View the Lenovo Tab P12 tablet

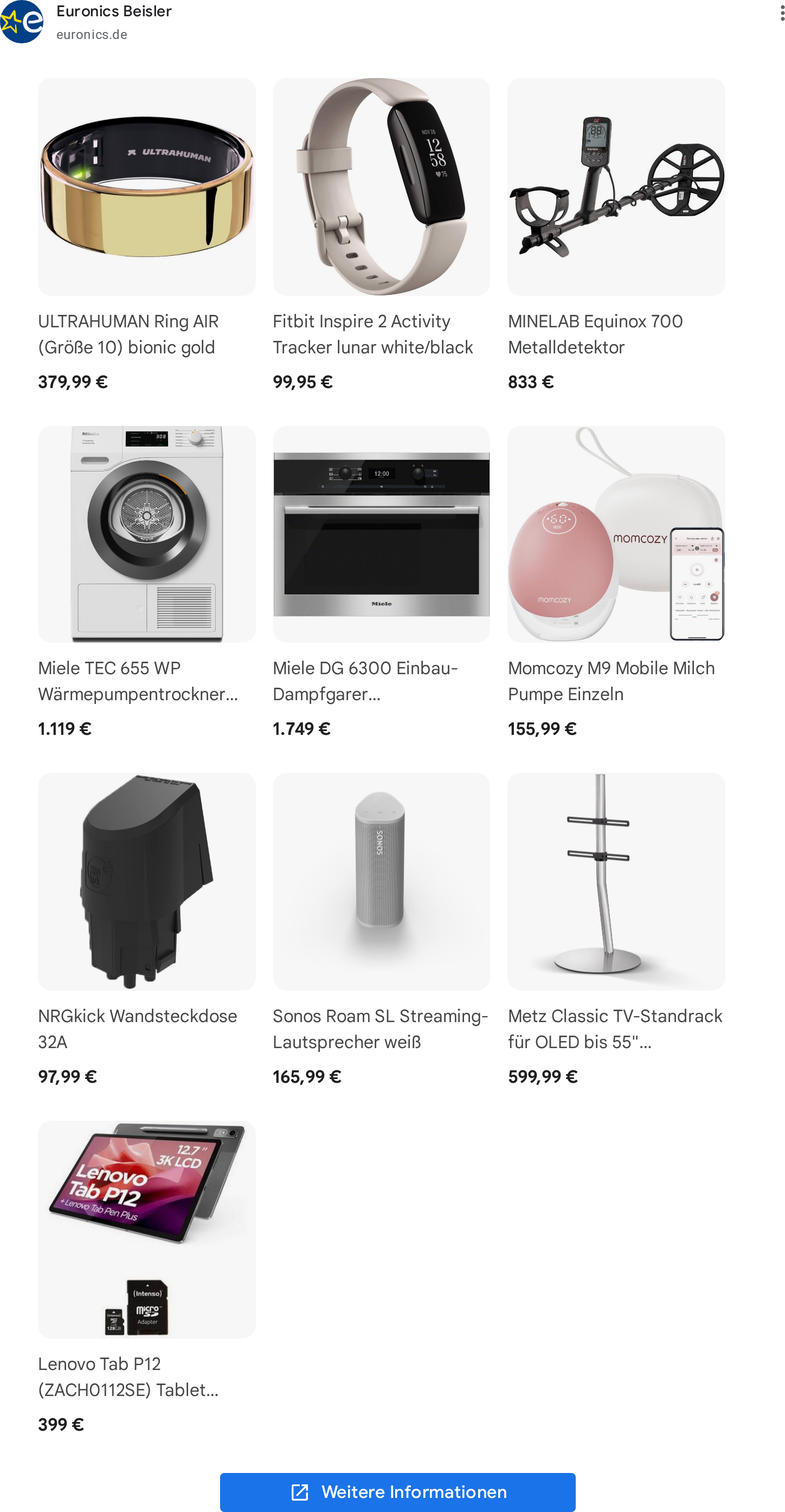[147, 1278]
